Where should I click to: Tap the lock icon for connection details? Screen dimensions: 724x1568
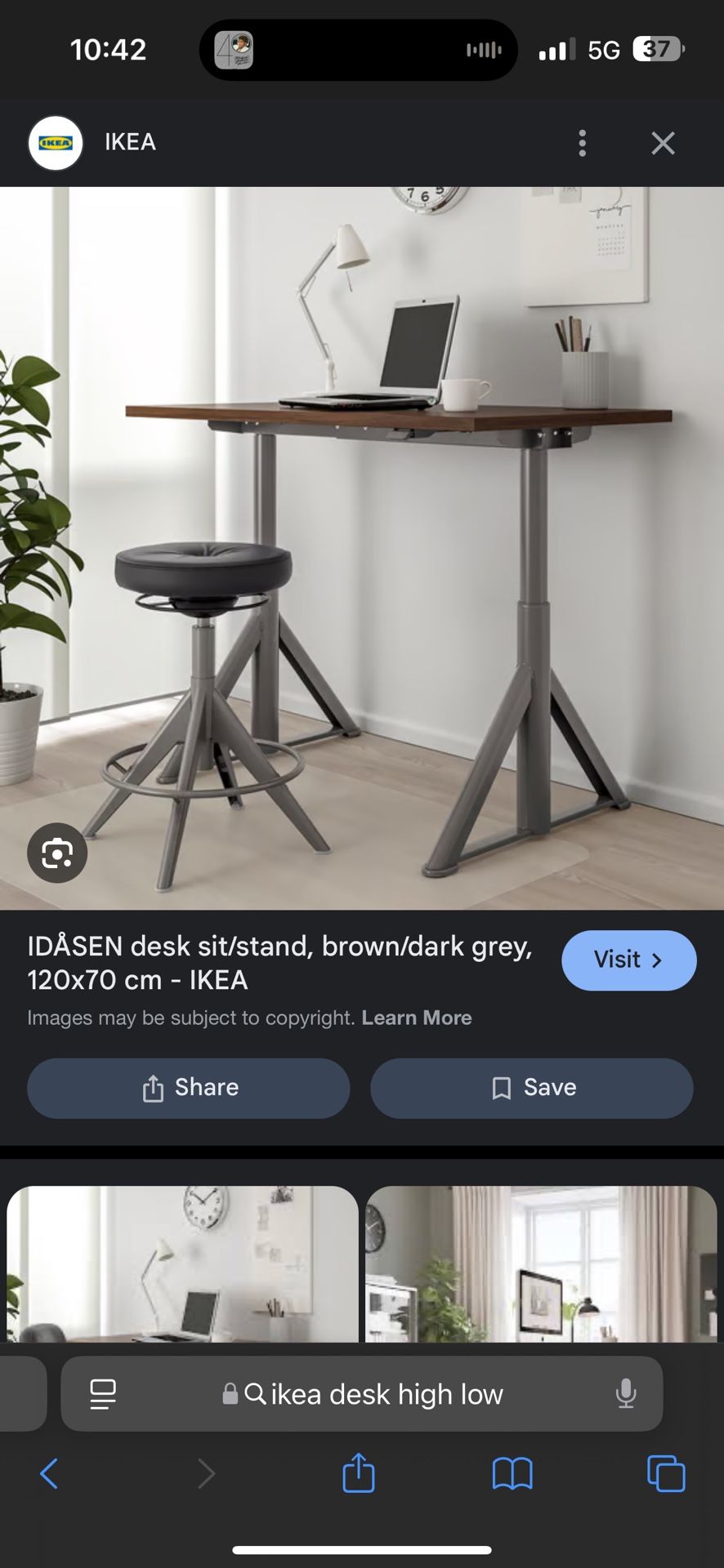(231, 1394)
